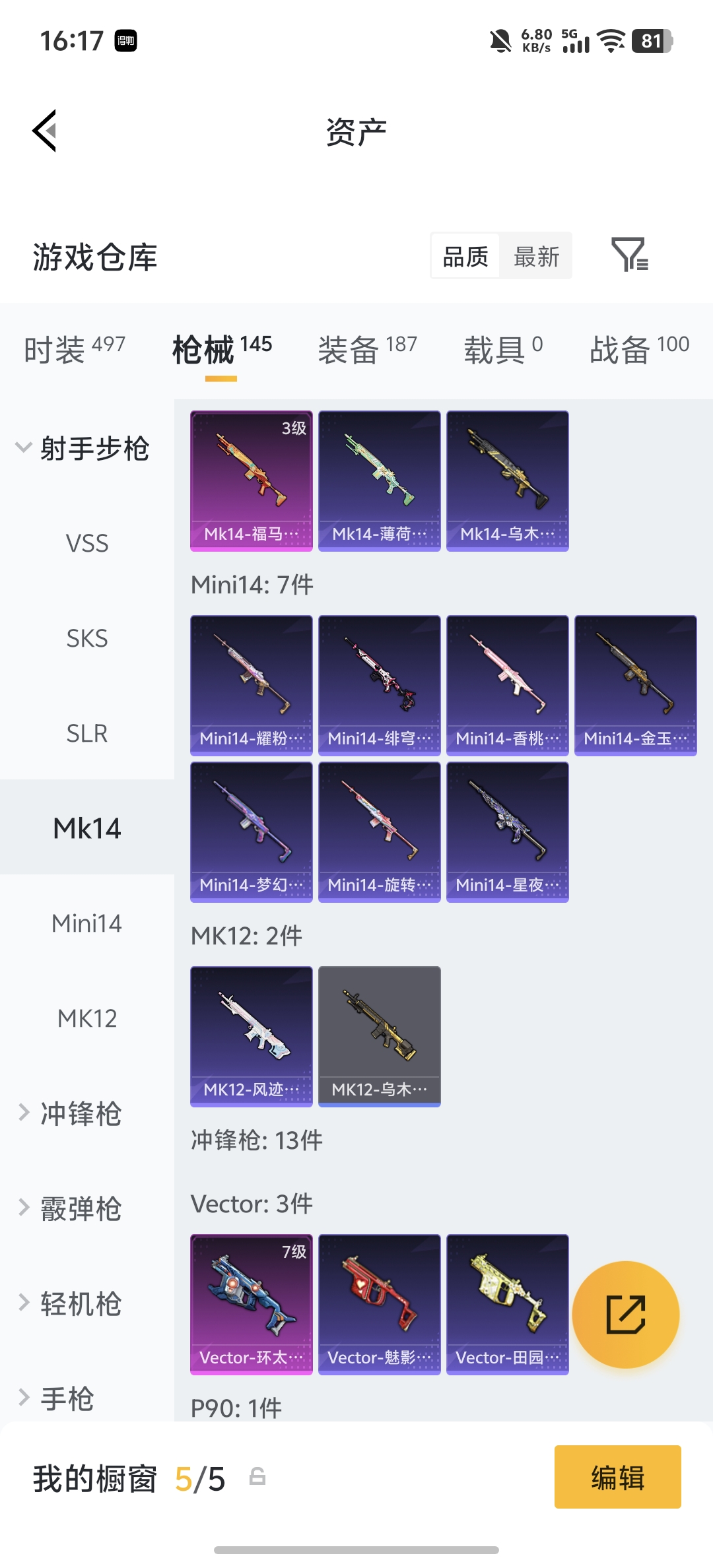This screenshot has height=1568, width=713.
Task: Collapse the 射手步枪 category
Action: point(83,449)
